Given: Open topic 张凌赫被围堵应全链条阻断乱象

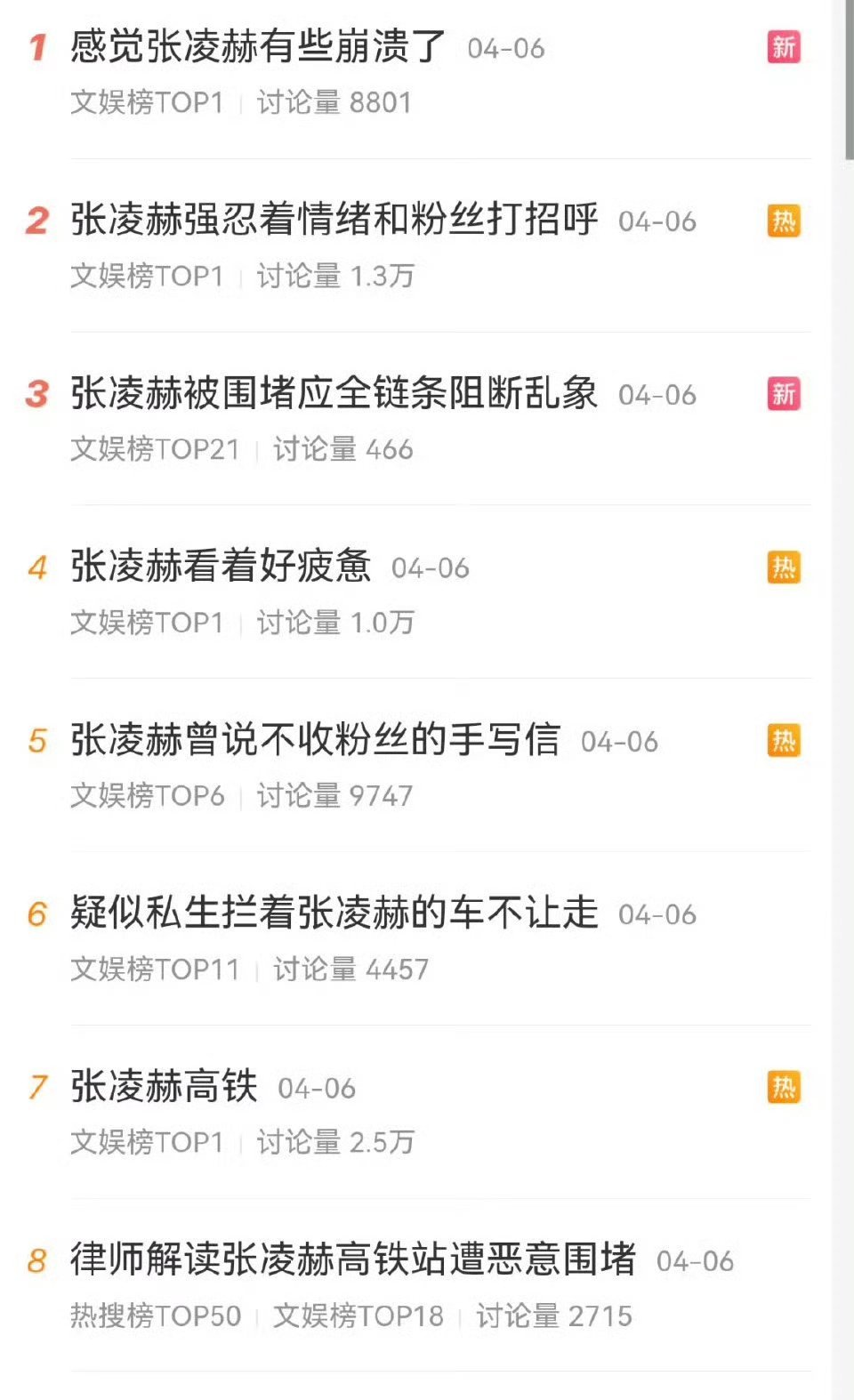Looking at the screenshot, I should (x=334, y=393).
